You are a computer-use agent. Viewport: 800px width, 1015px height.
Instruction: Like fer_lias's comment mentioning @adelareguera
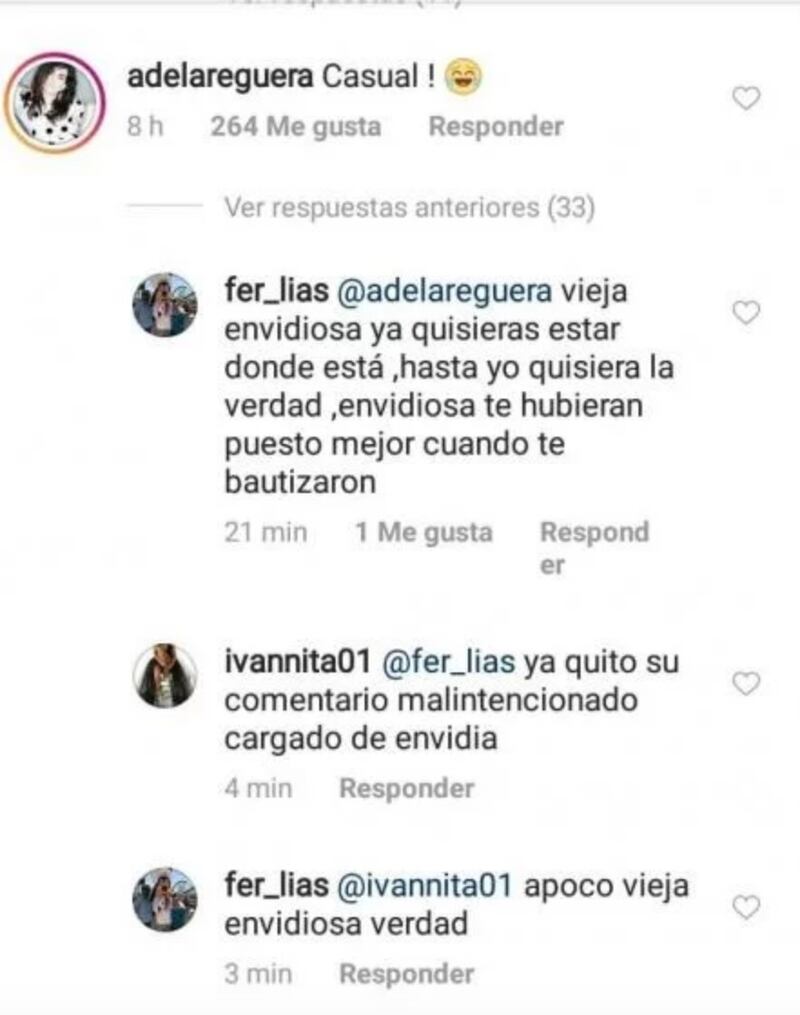(x=747, y=313)
